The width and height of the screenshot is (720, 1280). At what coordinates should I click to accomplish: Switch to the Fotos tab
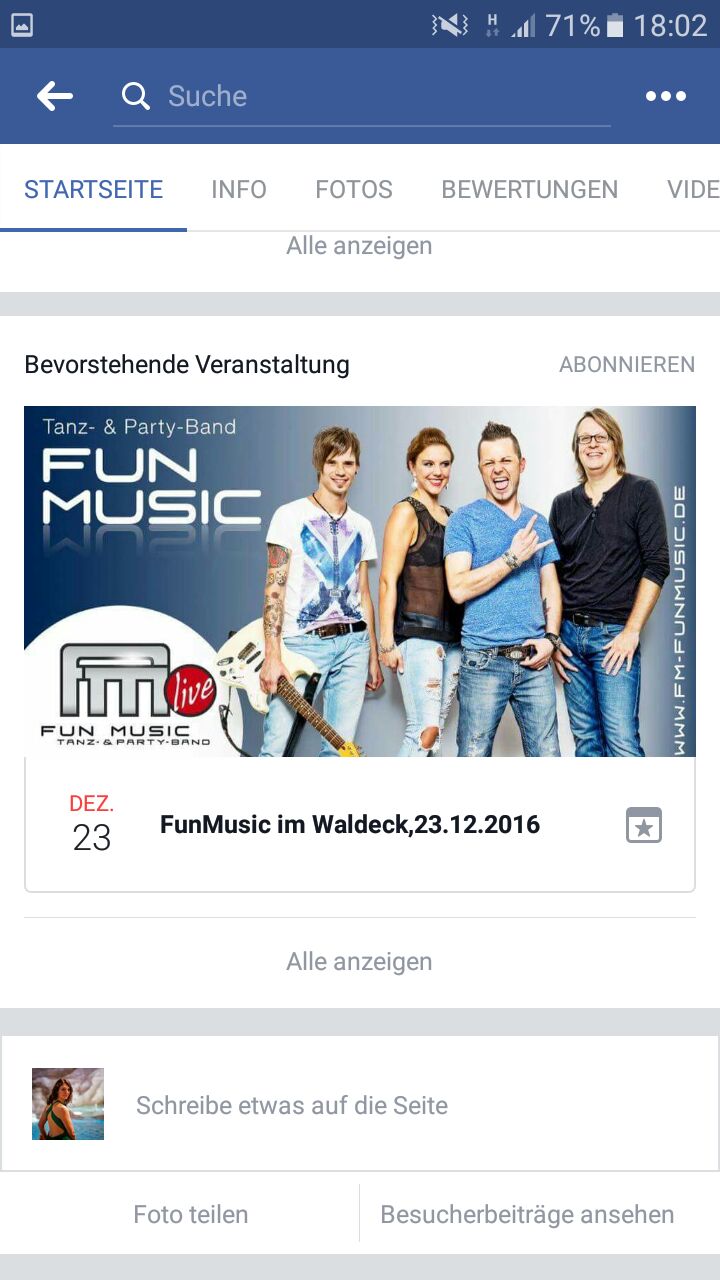[x=354, y=189]
